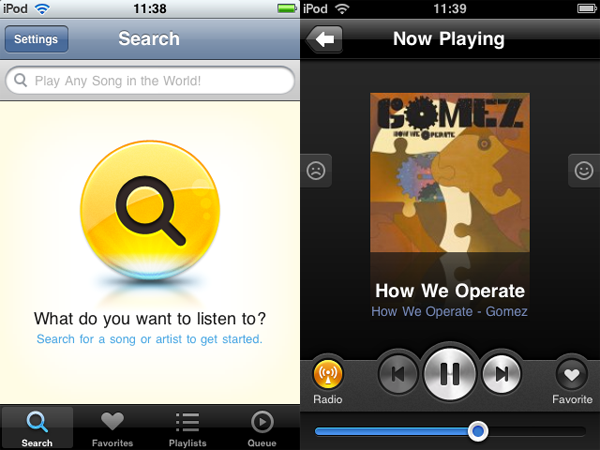
Task: Add the song to Favorites with the heart
Action: pos(572,377)
